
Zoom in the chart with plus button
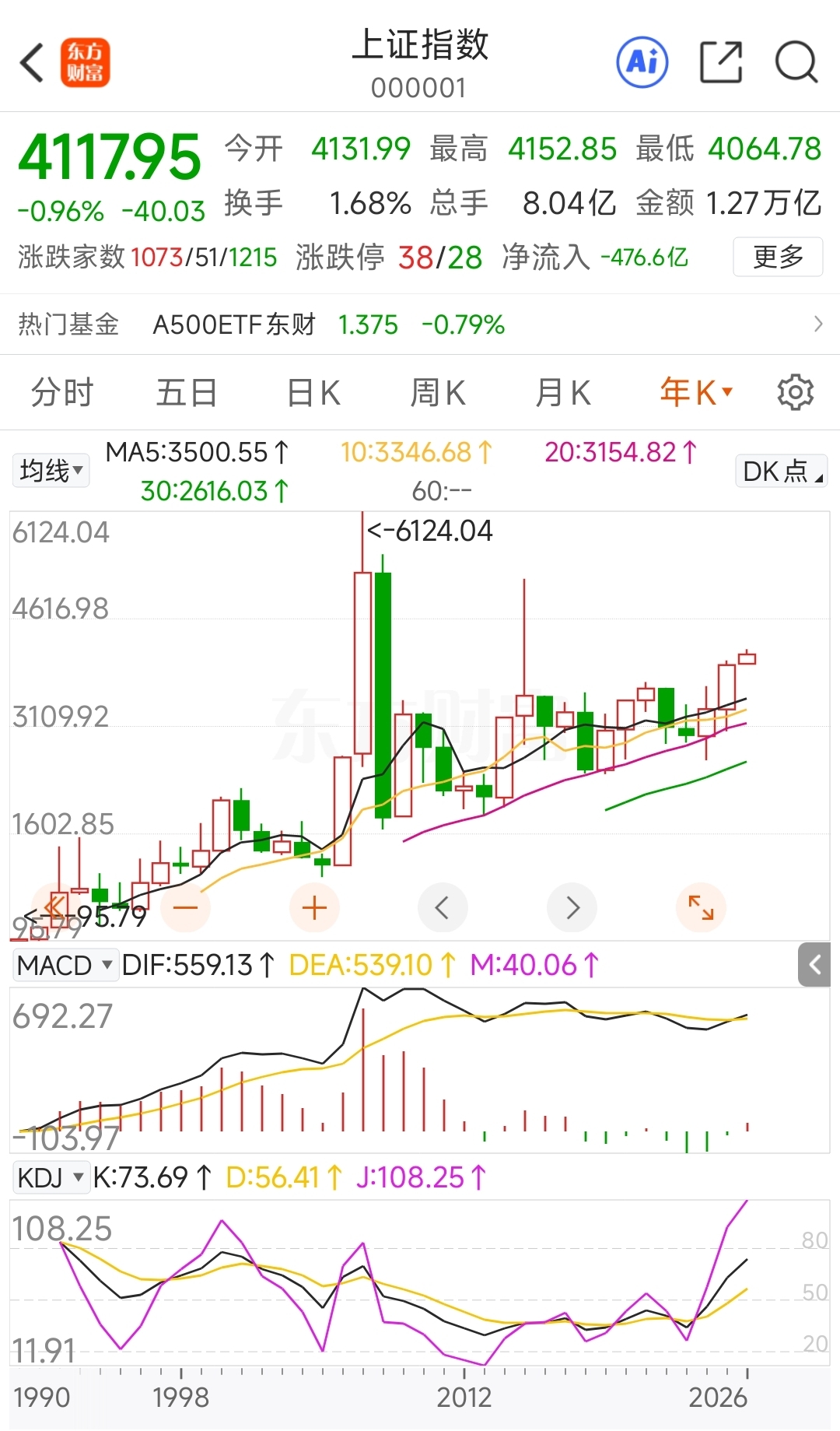[x=314, y=907]
